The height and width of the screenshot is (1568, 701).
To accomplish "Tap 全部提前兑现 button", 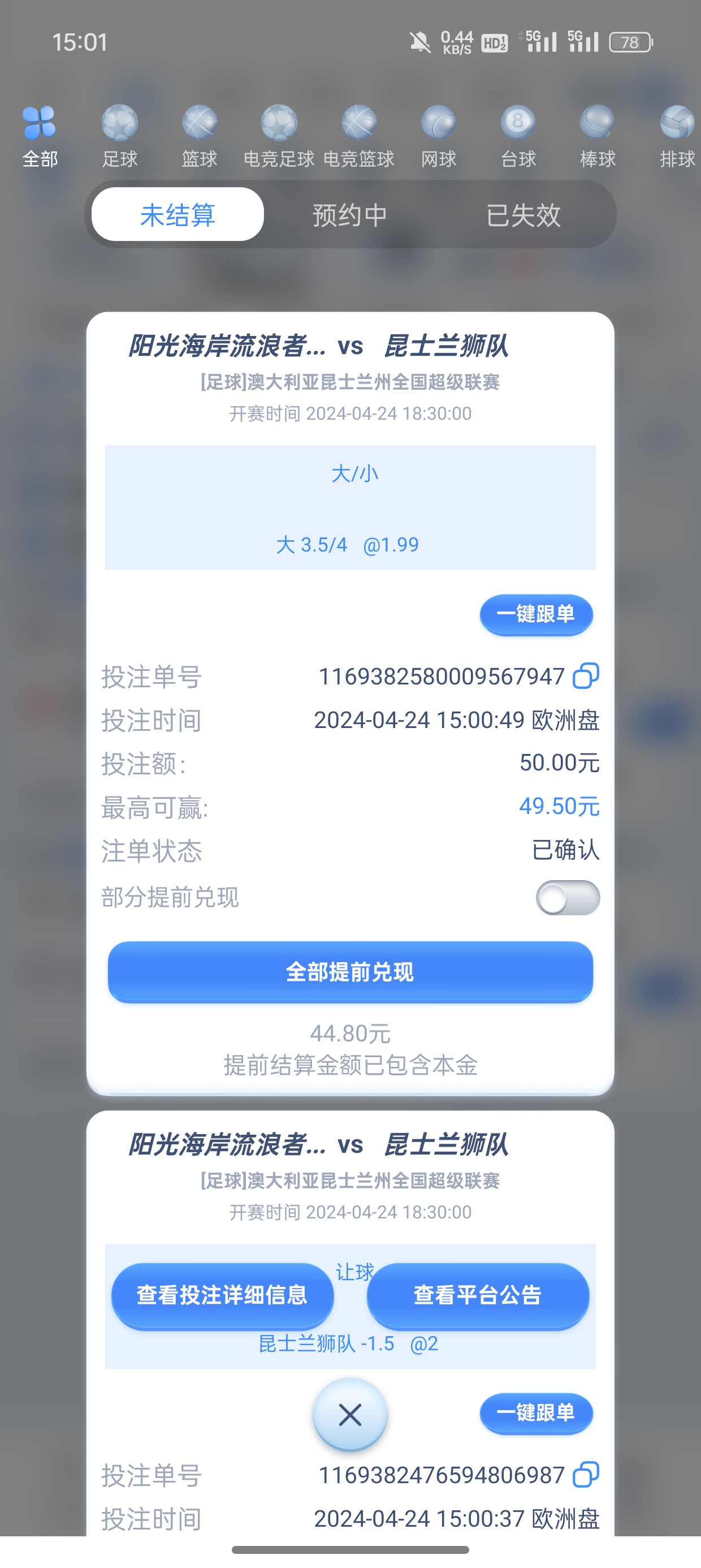I will [x=350, y=971].
